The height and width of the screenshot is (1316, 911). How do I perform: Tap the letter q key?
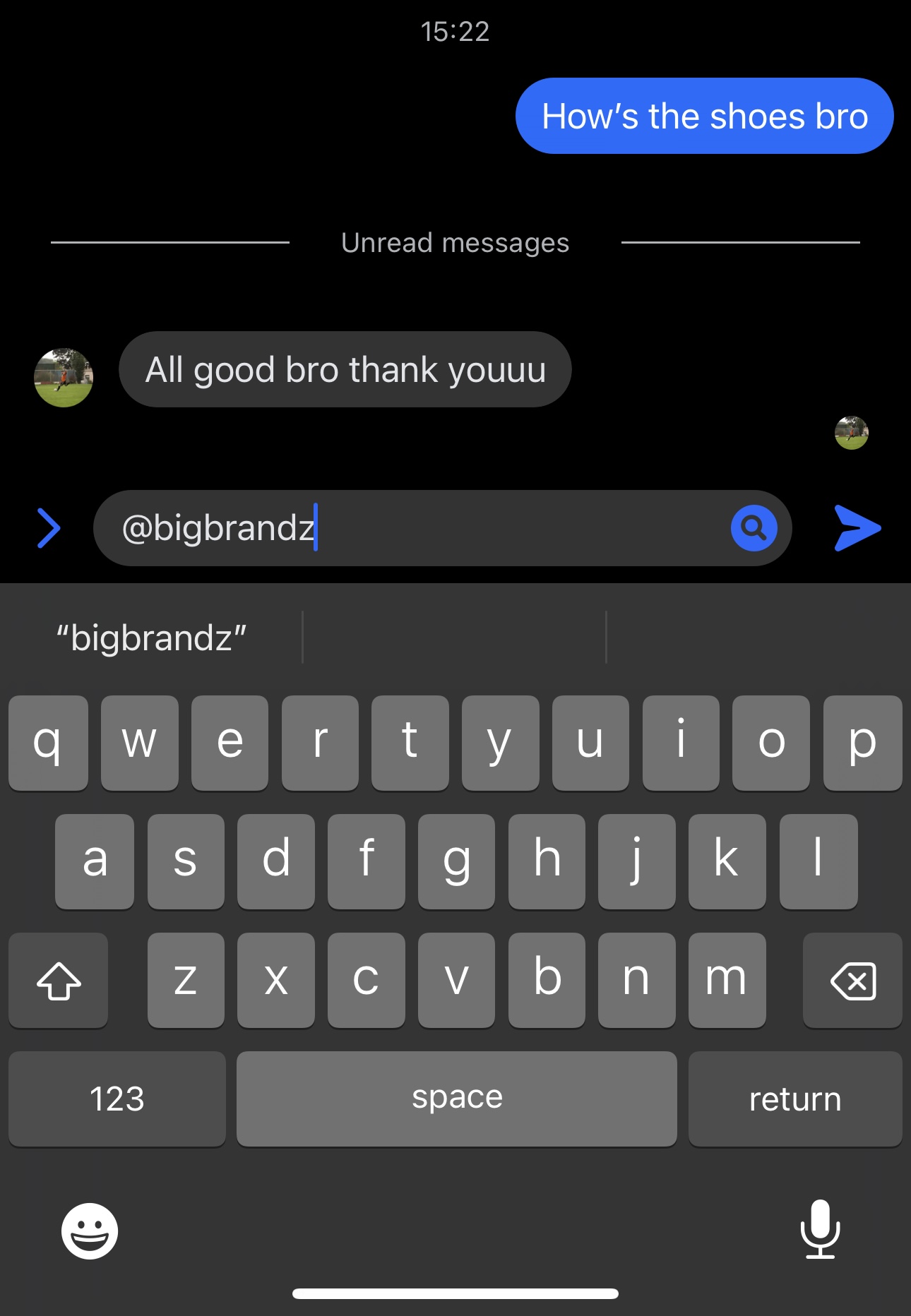click(x=48, y=742)
